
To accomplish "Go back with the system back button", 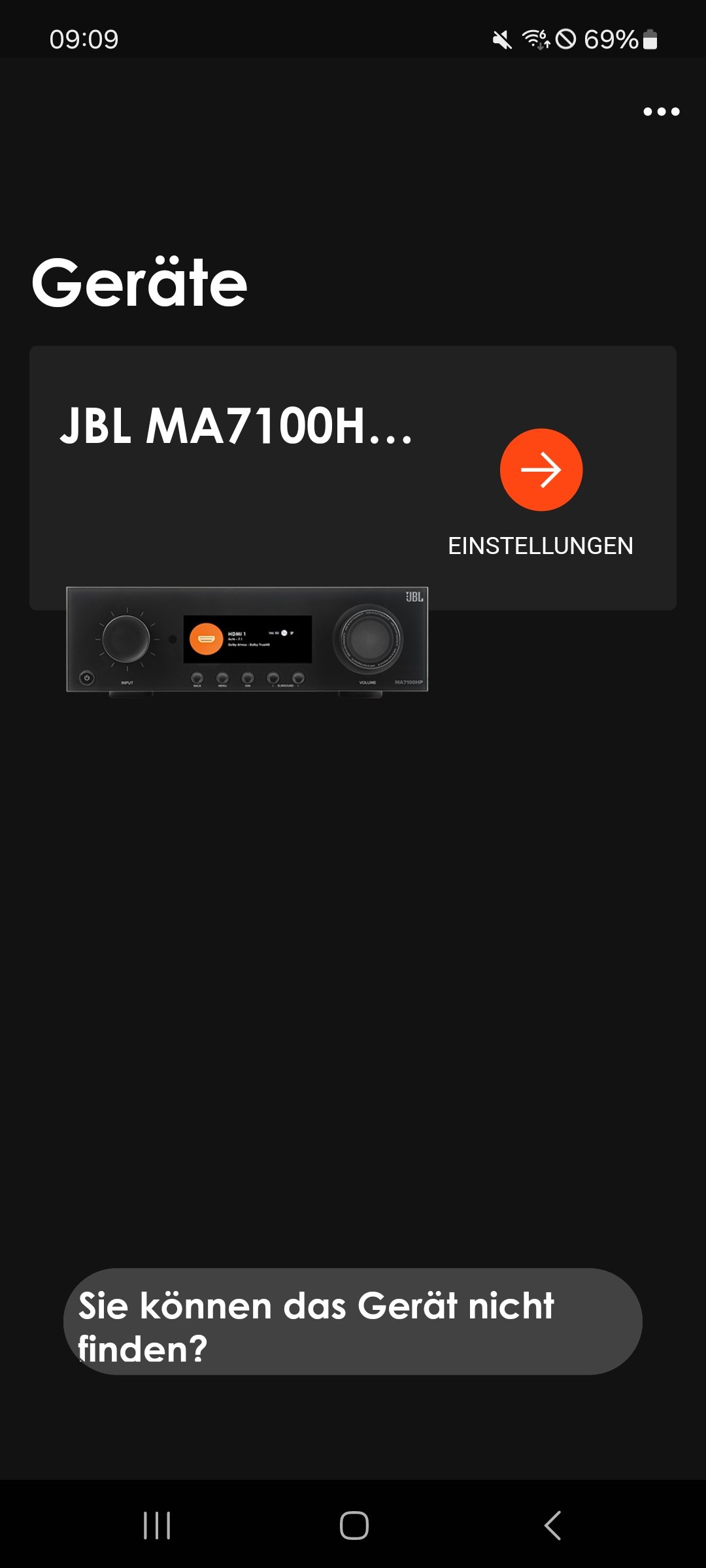I will point(552,1526).
